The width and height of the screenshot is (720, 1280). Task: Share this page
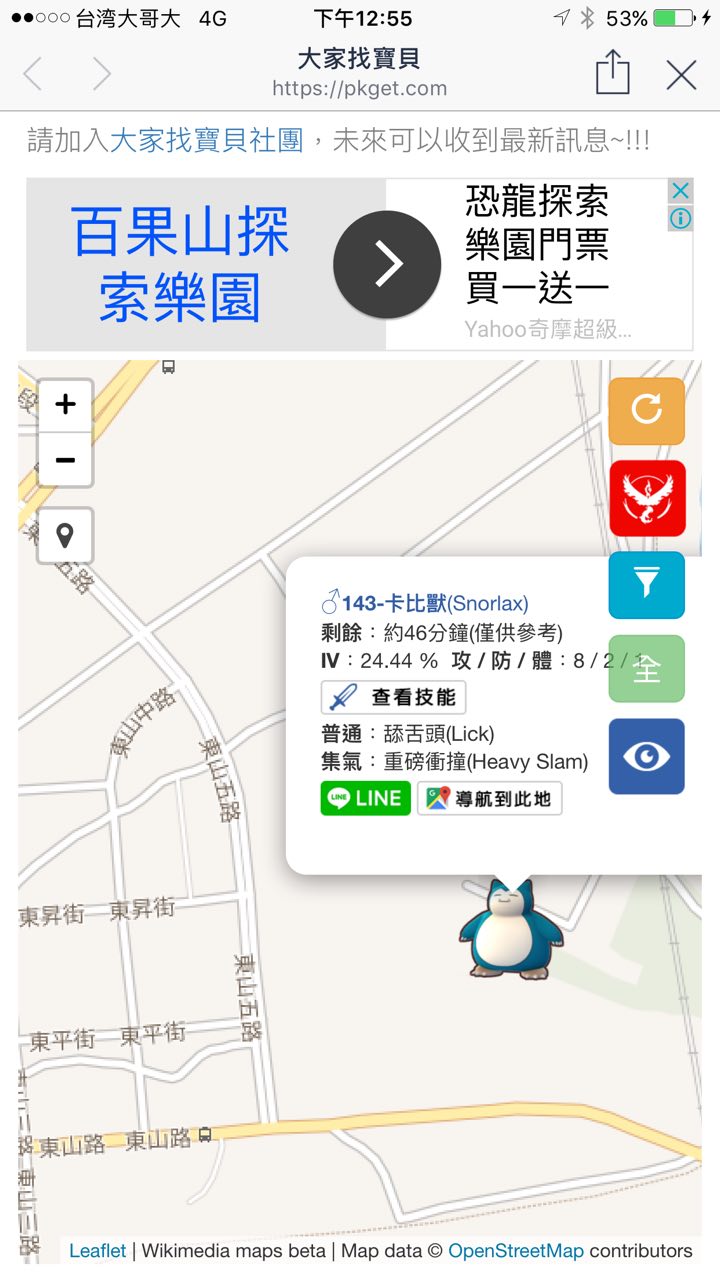tap(612, 74)
